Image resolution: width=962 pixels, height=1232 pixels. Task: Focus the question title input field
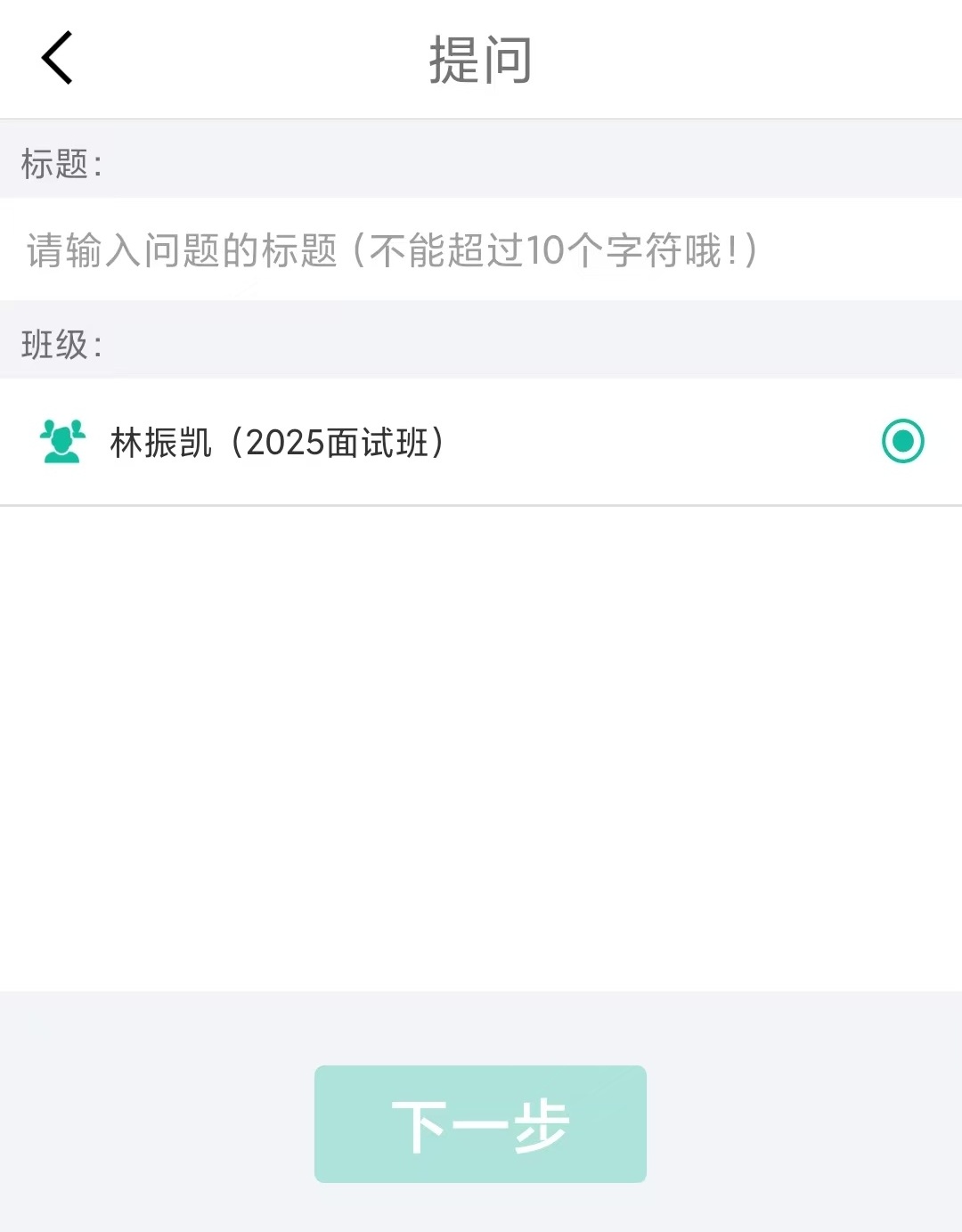tap(481, 250)
